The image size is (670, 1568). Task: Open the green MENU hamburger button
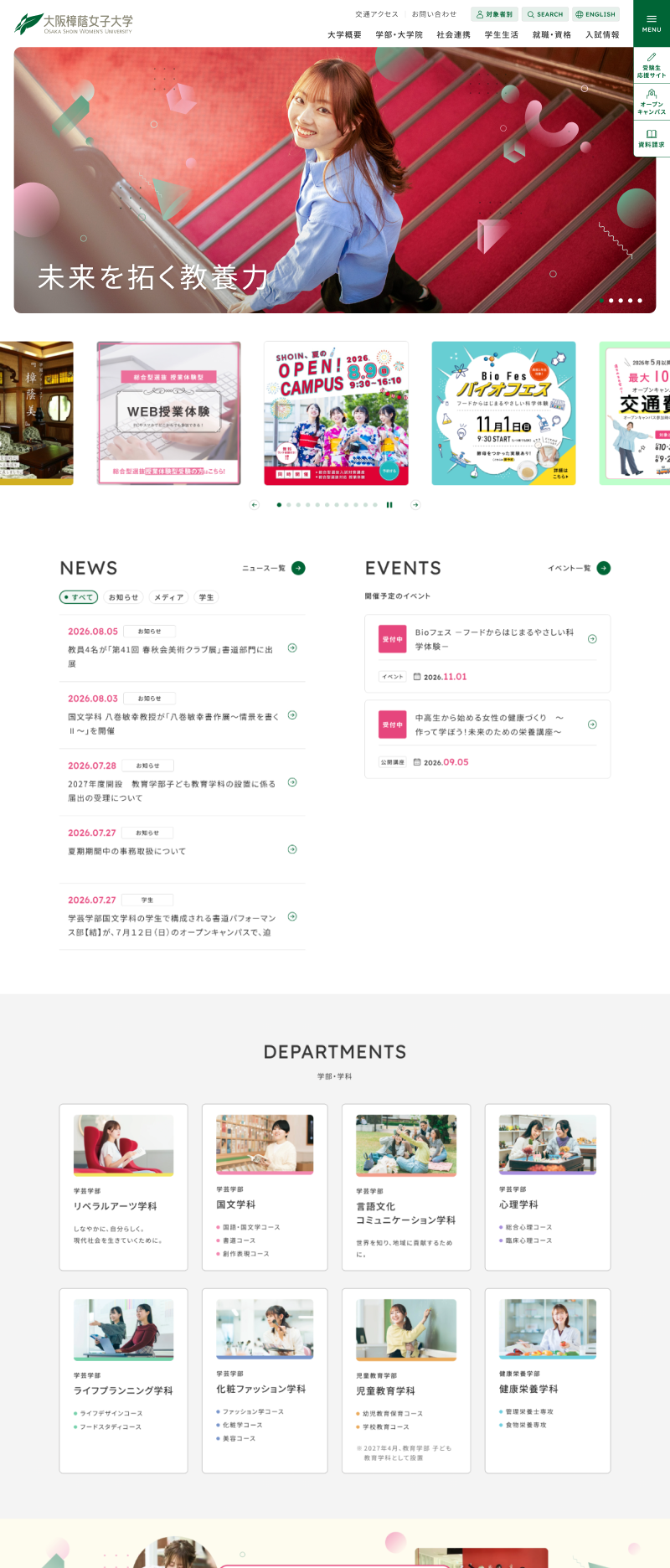pyautogui.click(x=652, y=23)
